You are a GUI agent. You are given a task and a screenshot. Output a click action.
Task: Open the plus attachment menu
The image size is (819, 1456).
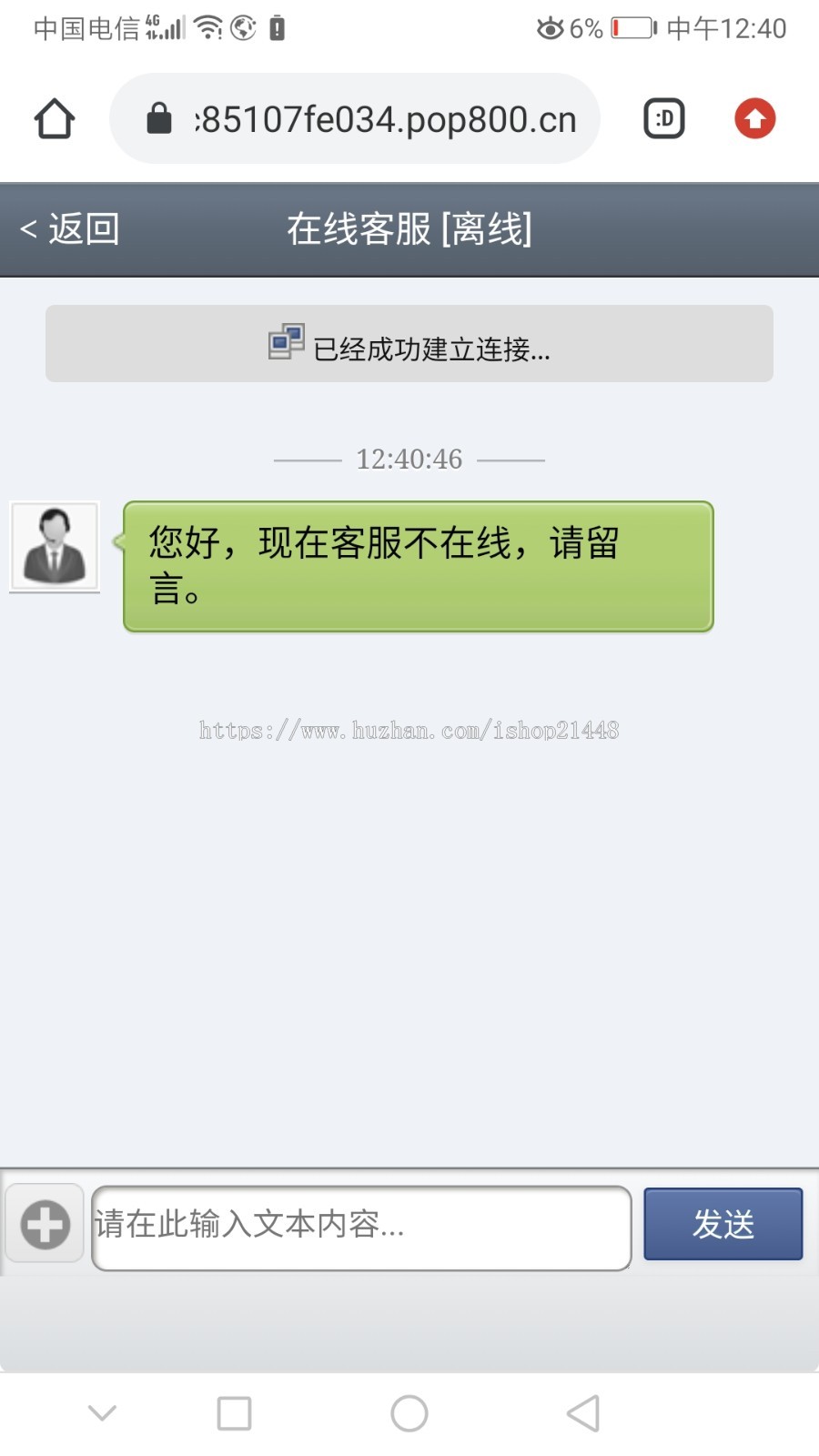(45, 1224)
